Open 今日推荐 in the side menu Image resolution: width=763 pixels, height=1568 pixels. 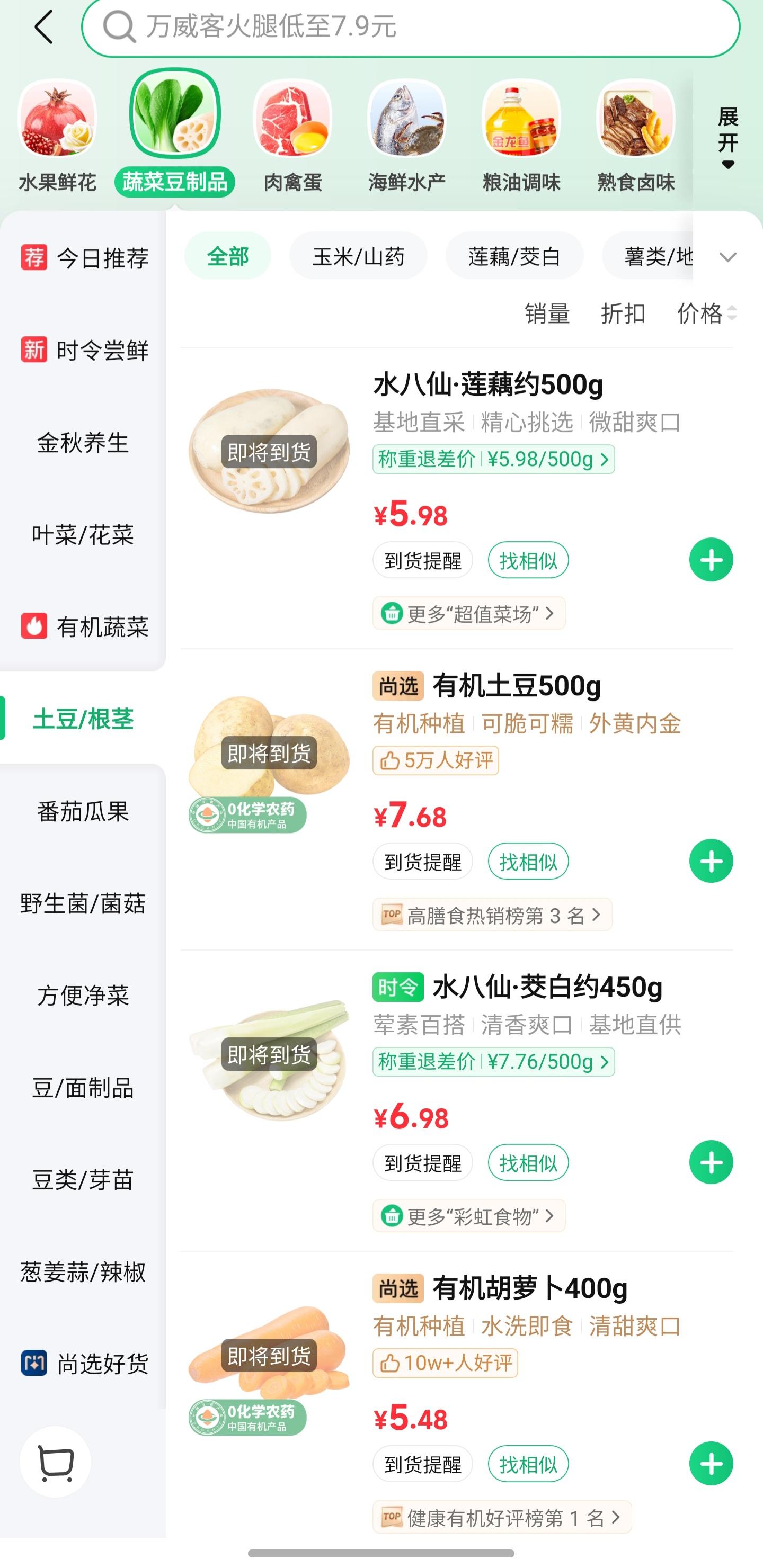(83, 258)
